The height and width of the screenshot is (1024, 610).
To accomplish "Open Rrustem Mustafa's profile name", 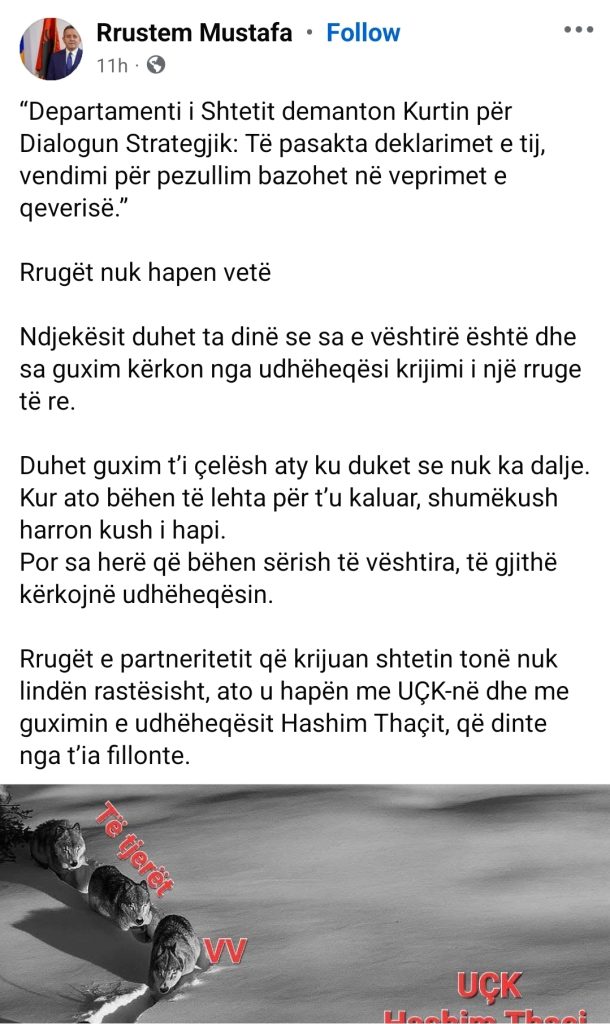I will point(194,32).
